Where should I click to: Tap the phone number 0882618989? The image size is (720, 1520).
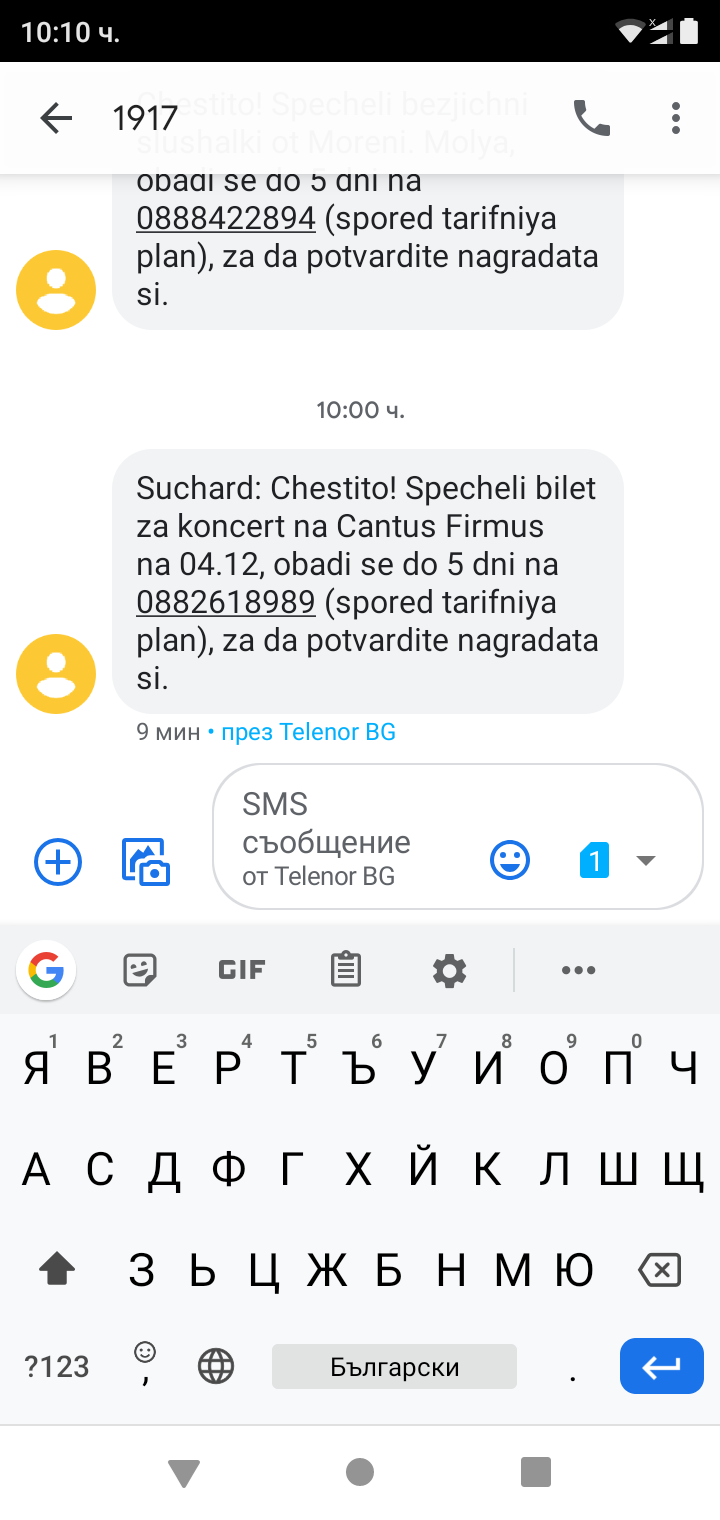point(226,602)
